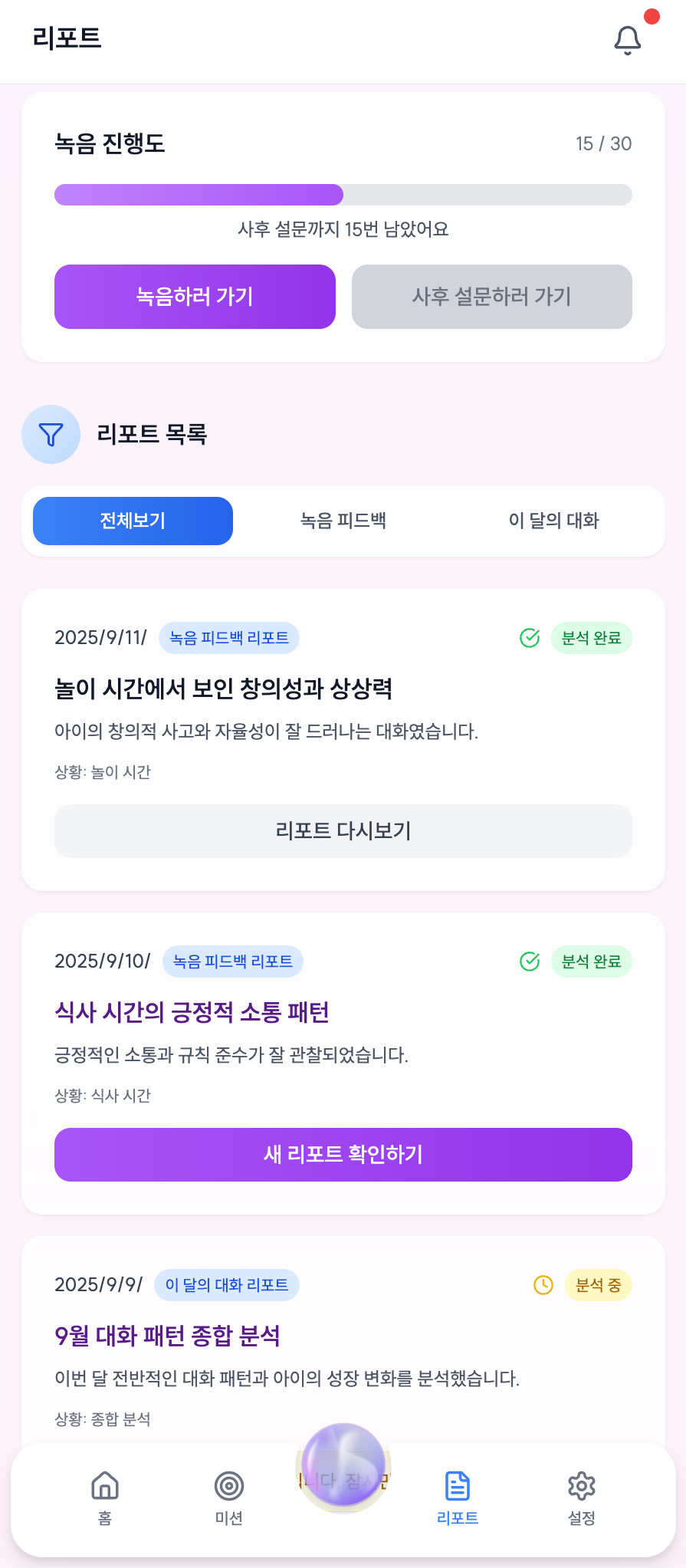The image size is (686, 1568).
Task: Click the recording progress bar showing 15/30
Action: [x=343, y=195]
